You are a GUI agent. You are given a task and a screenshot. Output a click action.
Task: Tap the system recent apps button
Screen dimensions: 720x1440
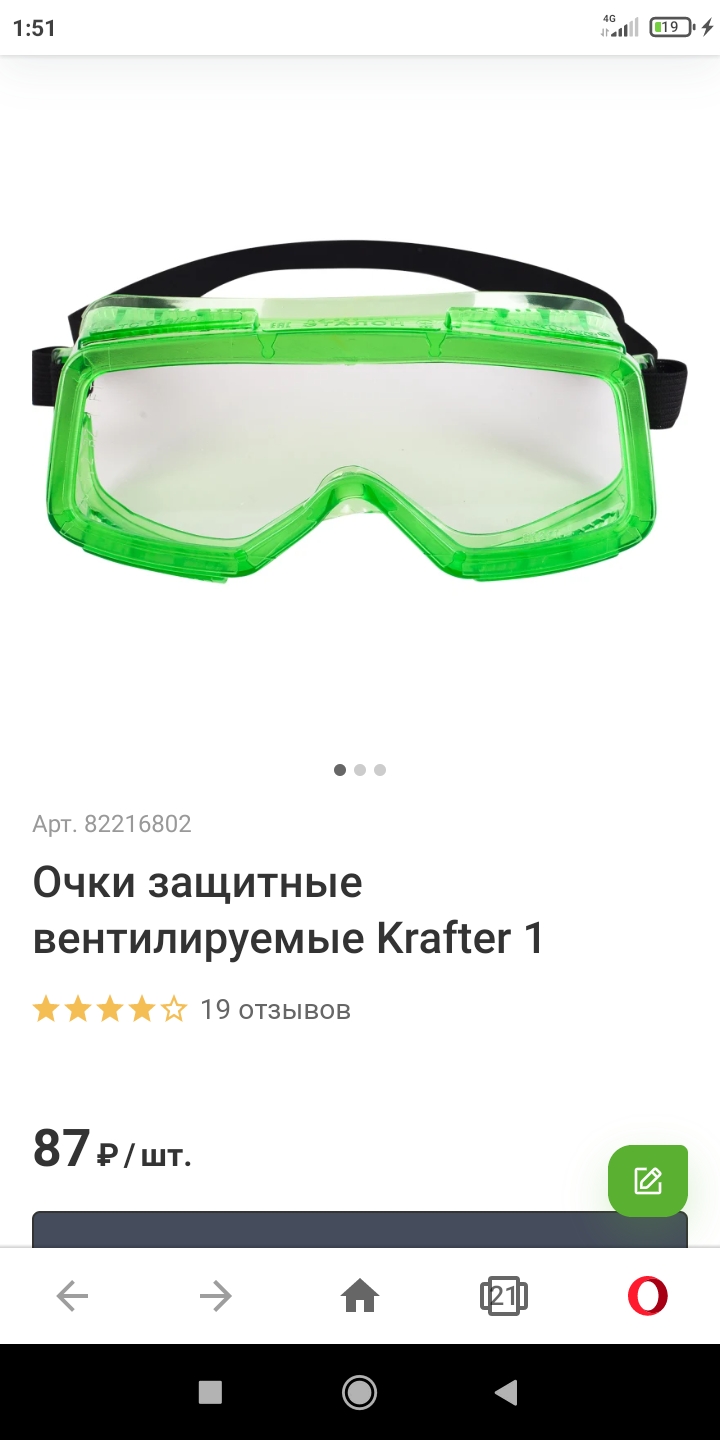coord(210,1392)
